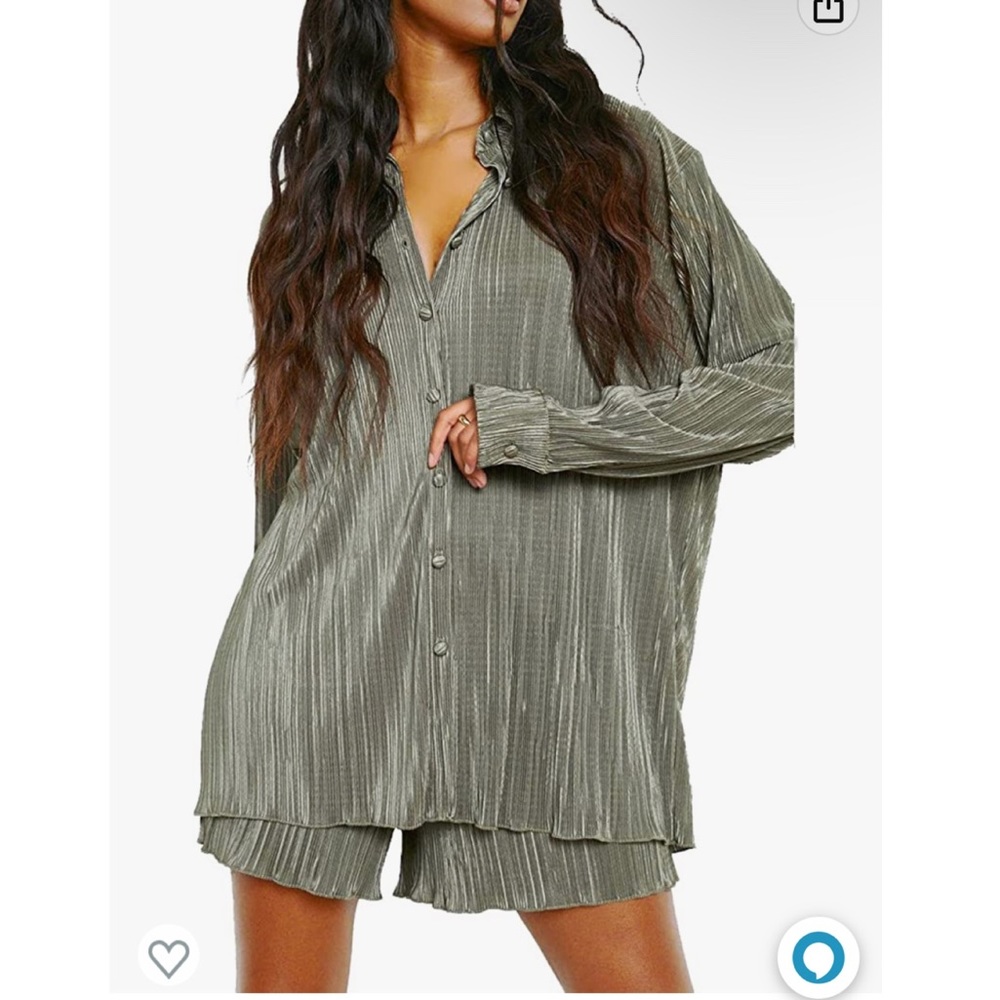Add the pleated set to wishlist

168,958
